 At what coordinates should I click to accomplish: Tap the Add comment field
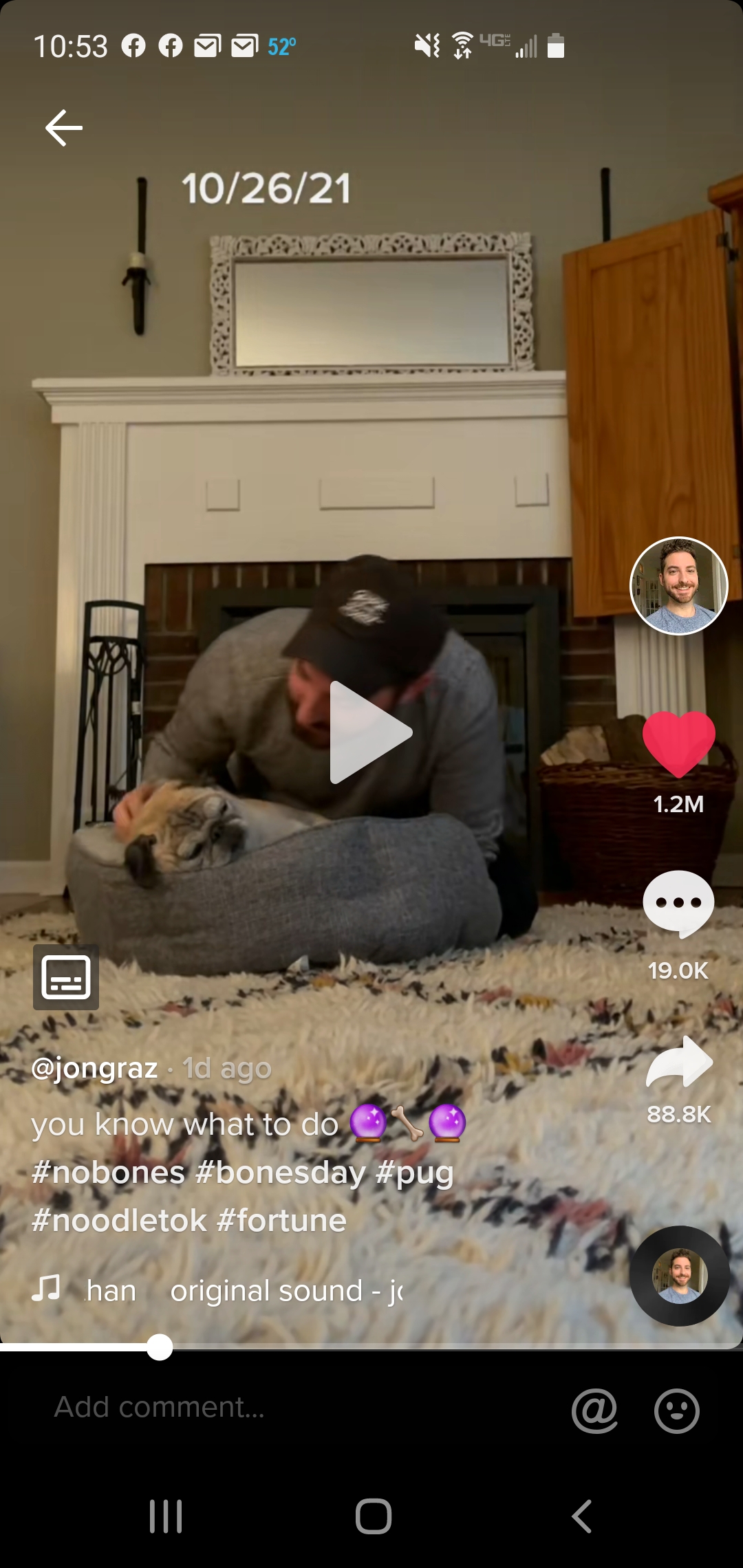tap(275, 1407)
